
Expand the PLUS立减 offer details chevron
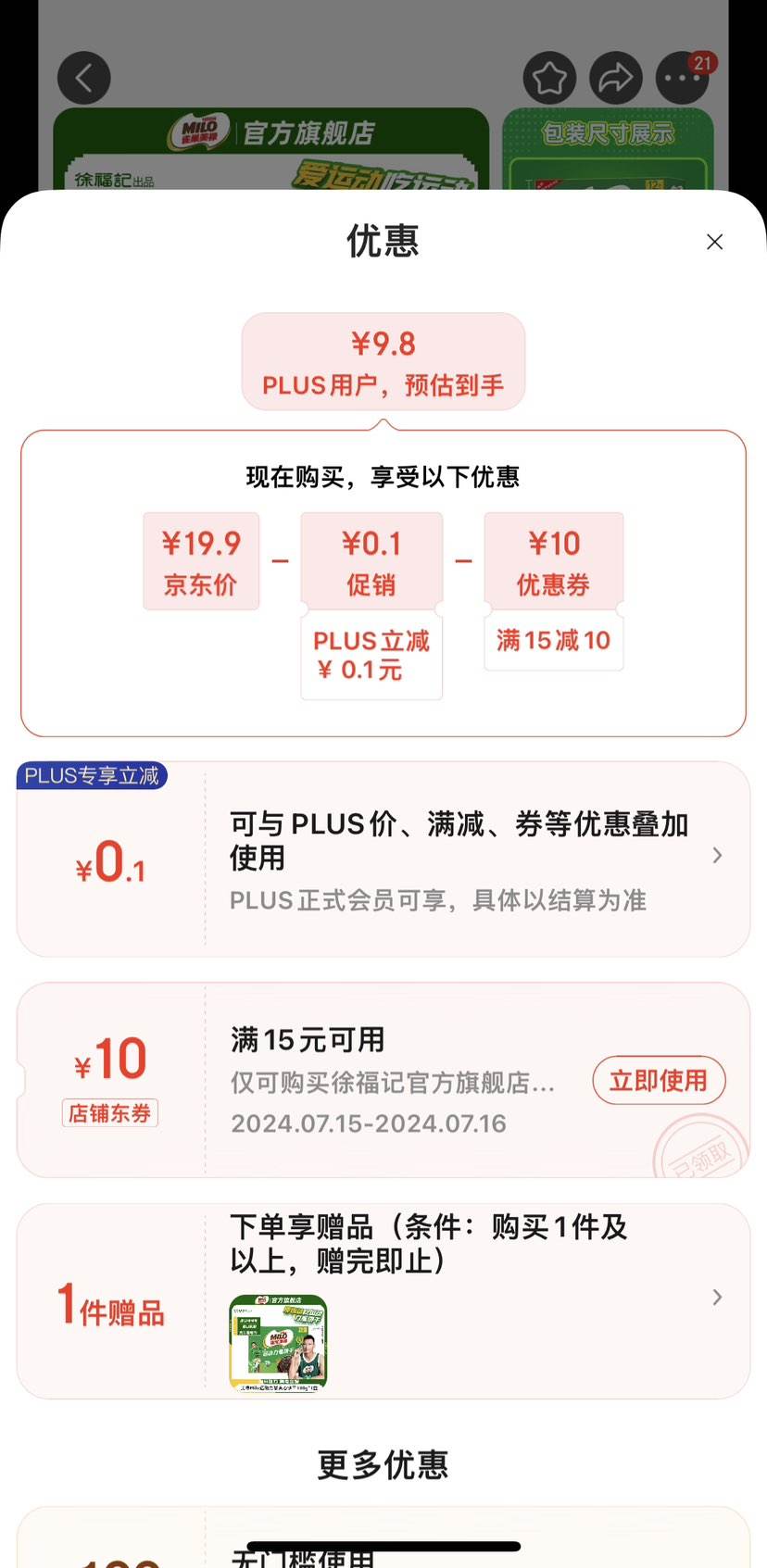[x=716, y=856]
